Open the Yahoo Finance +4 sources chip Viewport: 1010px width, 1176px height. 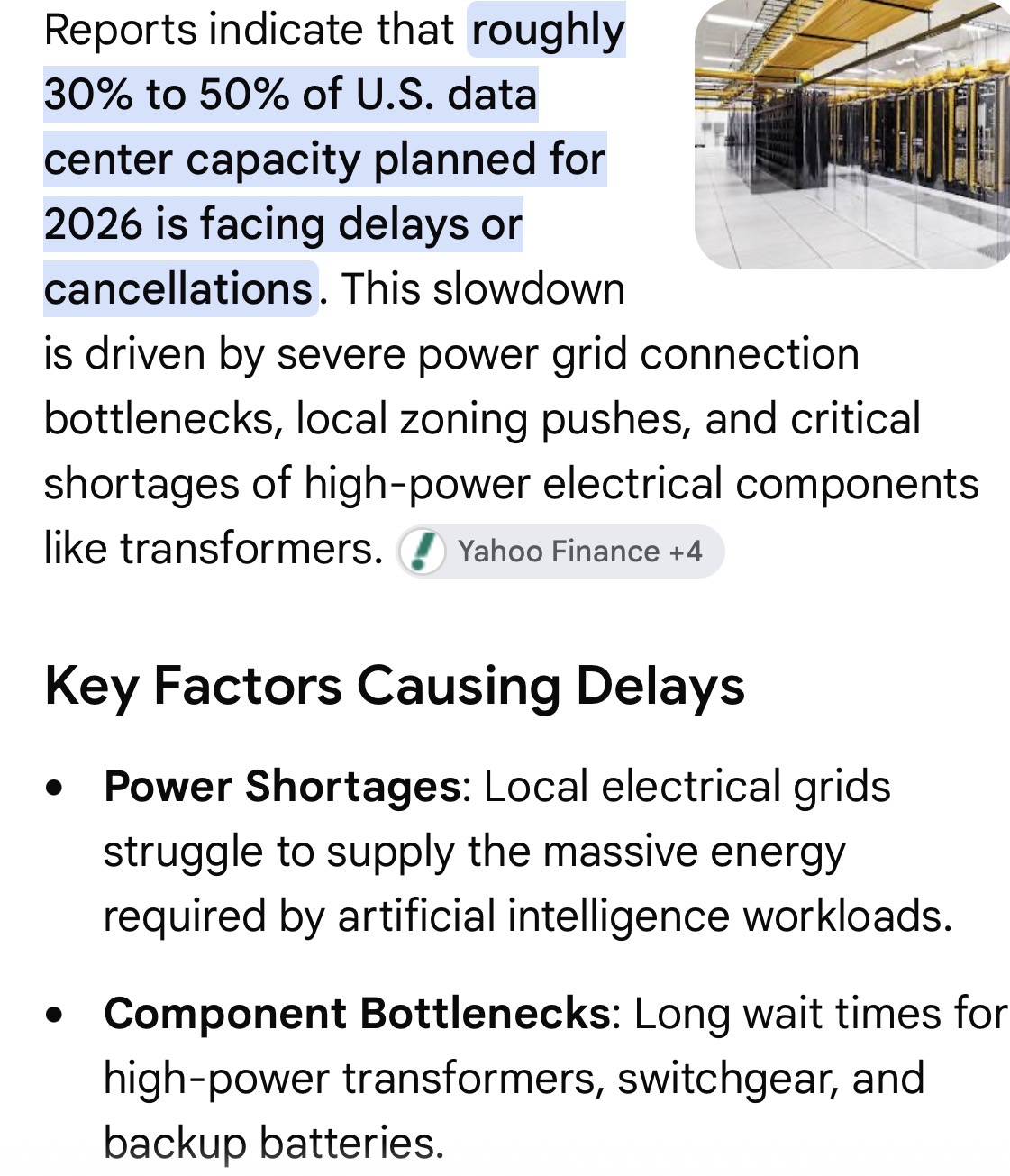click(560, 551)
